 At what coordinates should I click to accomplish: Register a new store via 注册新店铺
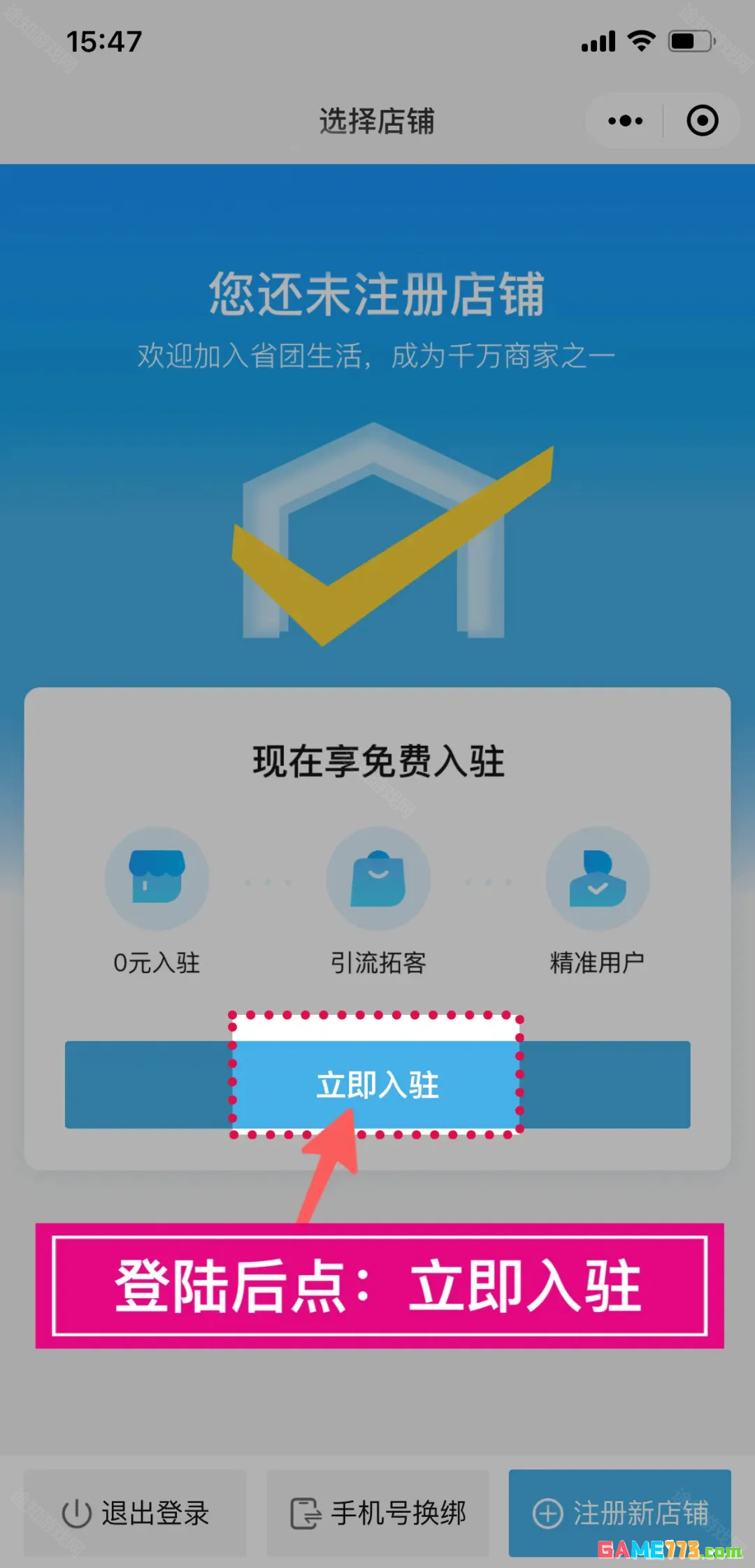tap(619, 1513)
